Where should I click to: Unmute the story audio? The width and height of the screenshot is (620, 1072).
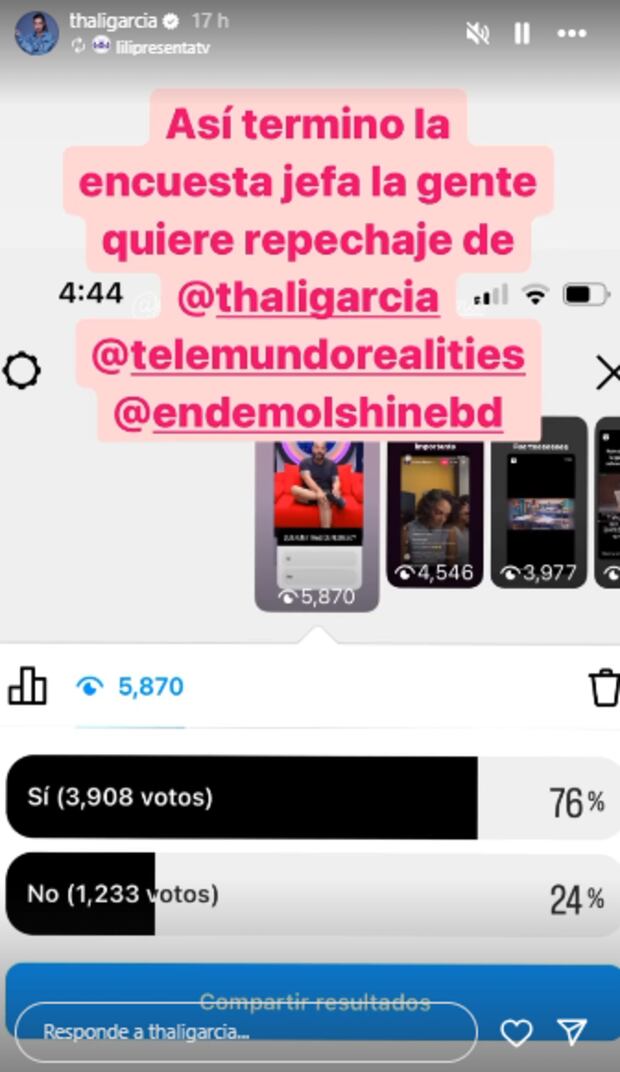click(x=478, y=33)
